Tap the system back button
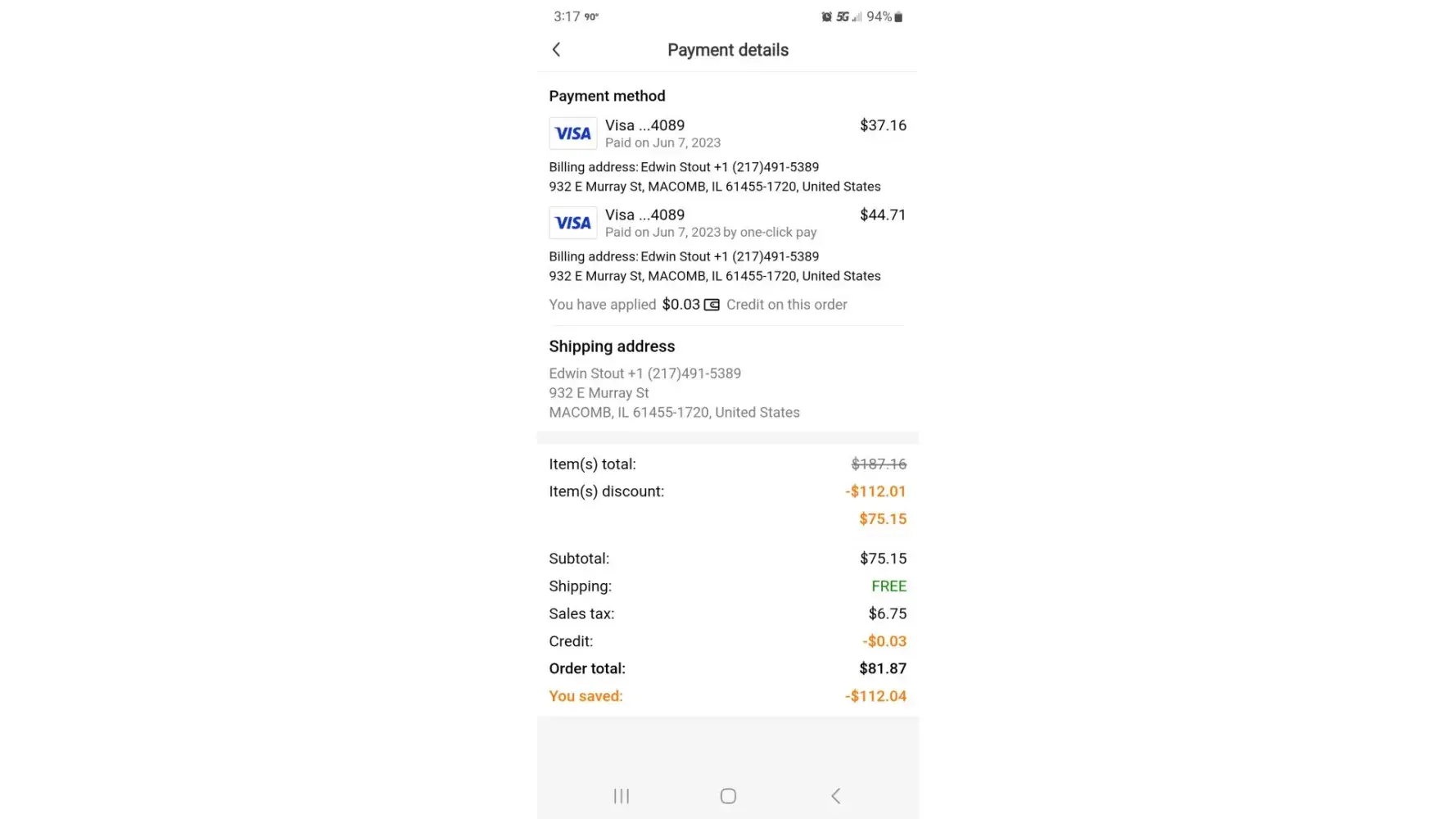This screenshot has width=1456, height=819. tap(835, 796)
